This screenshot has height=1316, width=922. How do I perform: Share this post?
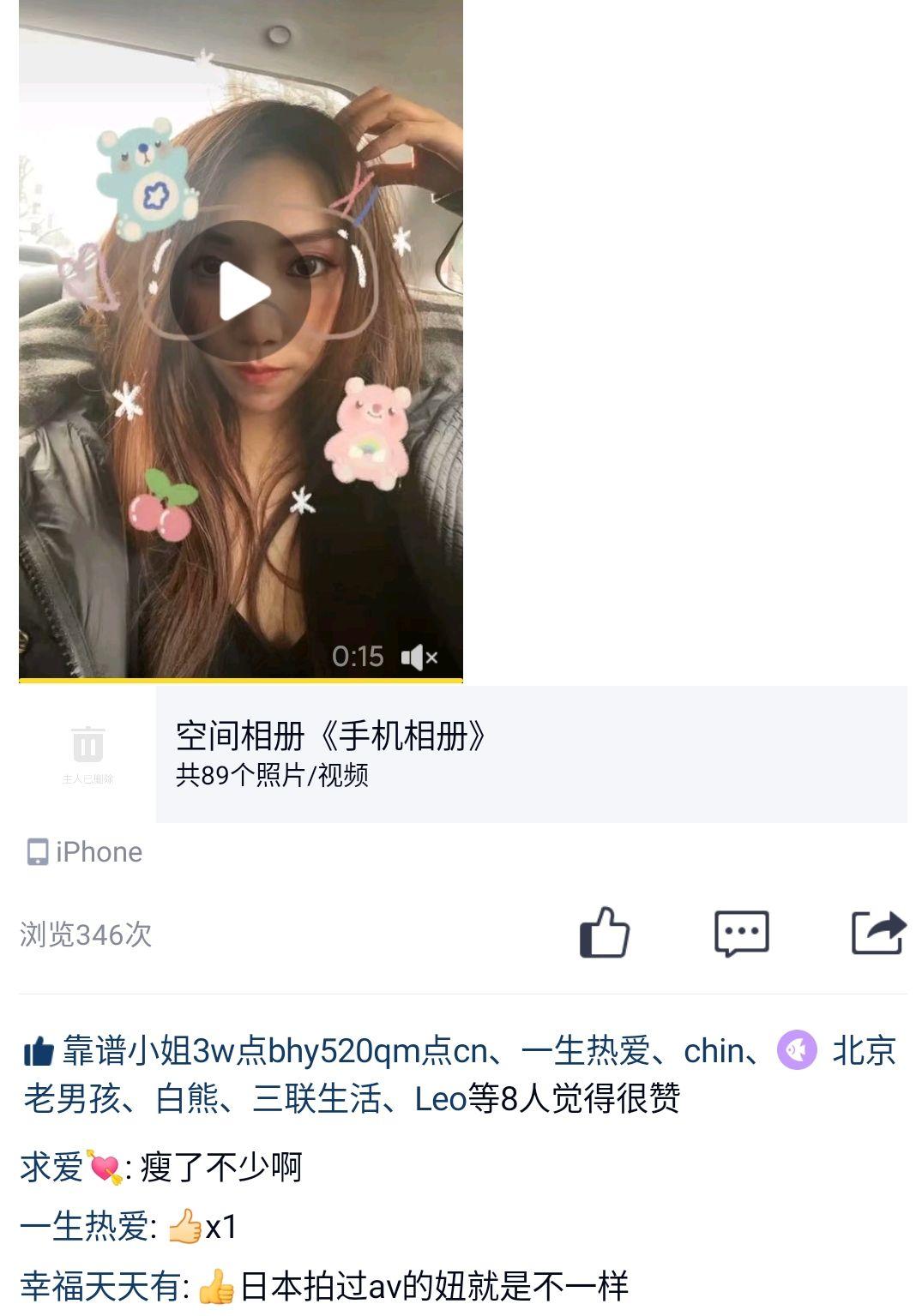coord(878,933)
